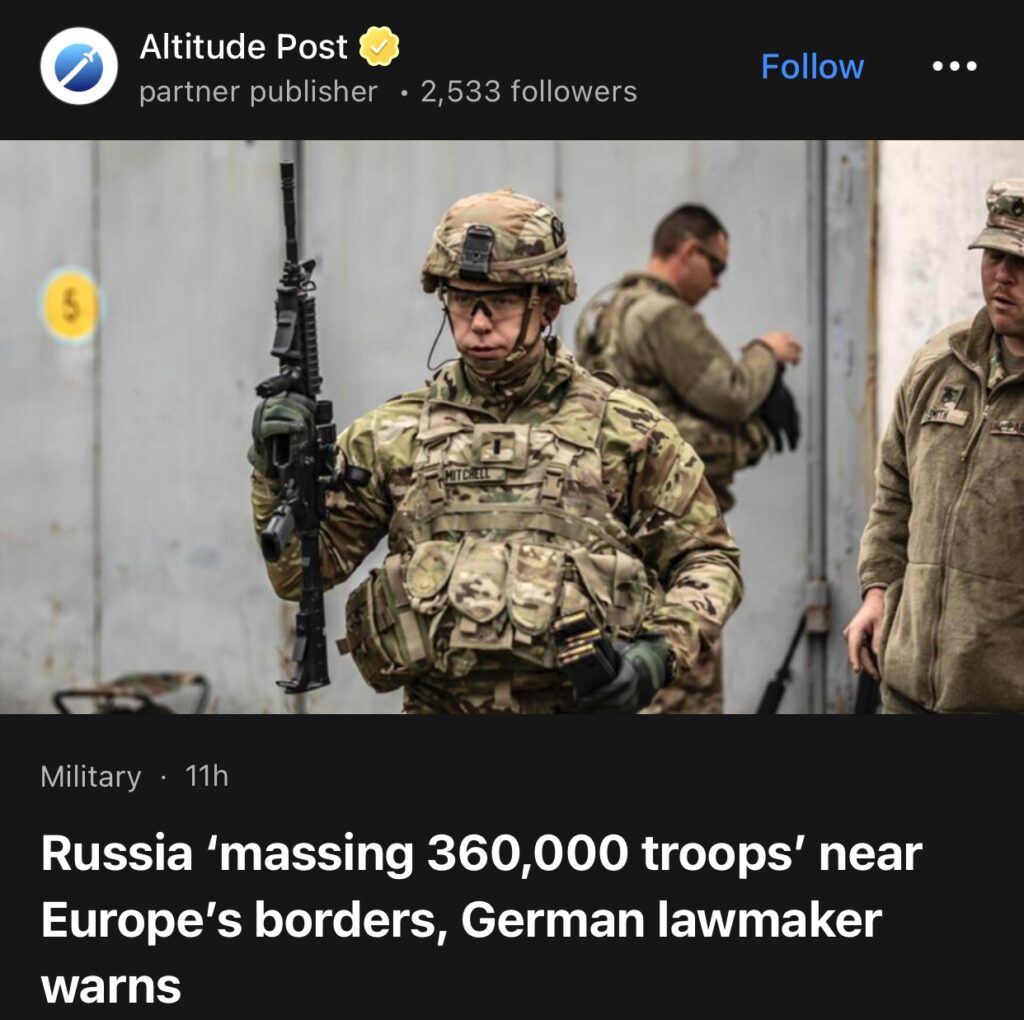Follow the Altitude Post publisher
The width and height of the screenshot is (1024, 1020).
[812, 67]
